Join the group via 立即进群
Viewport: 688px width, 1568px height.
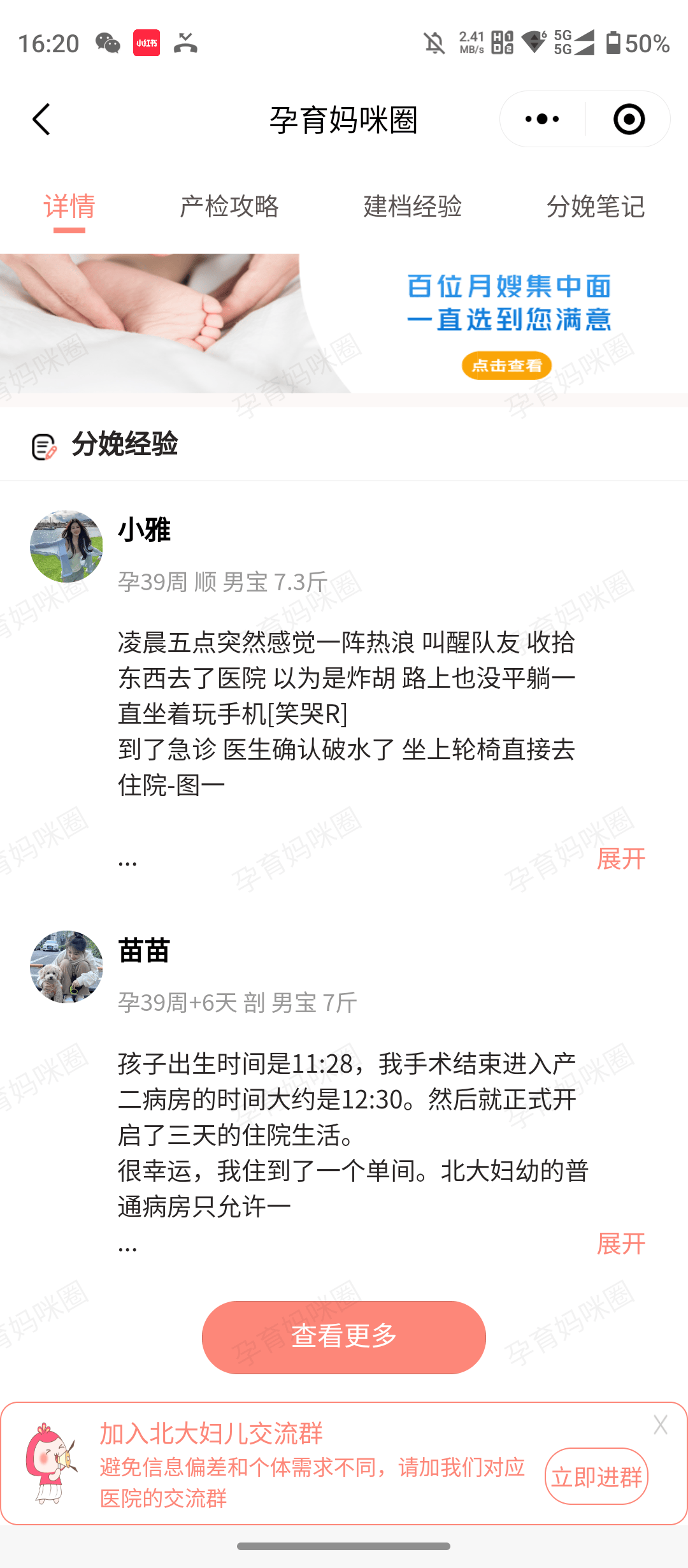tap(596, 1476)
